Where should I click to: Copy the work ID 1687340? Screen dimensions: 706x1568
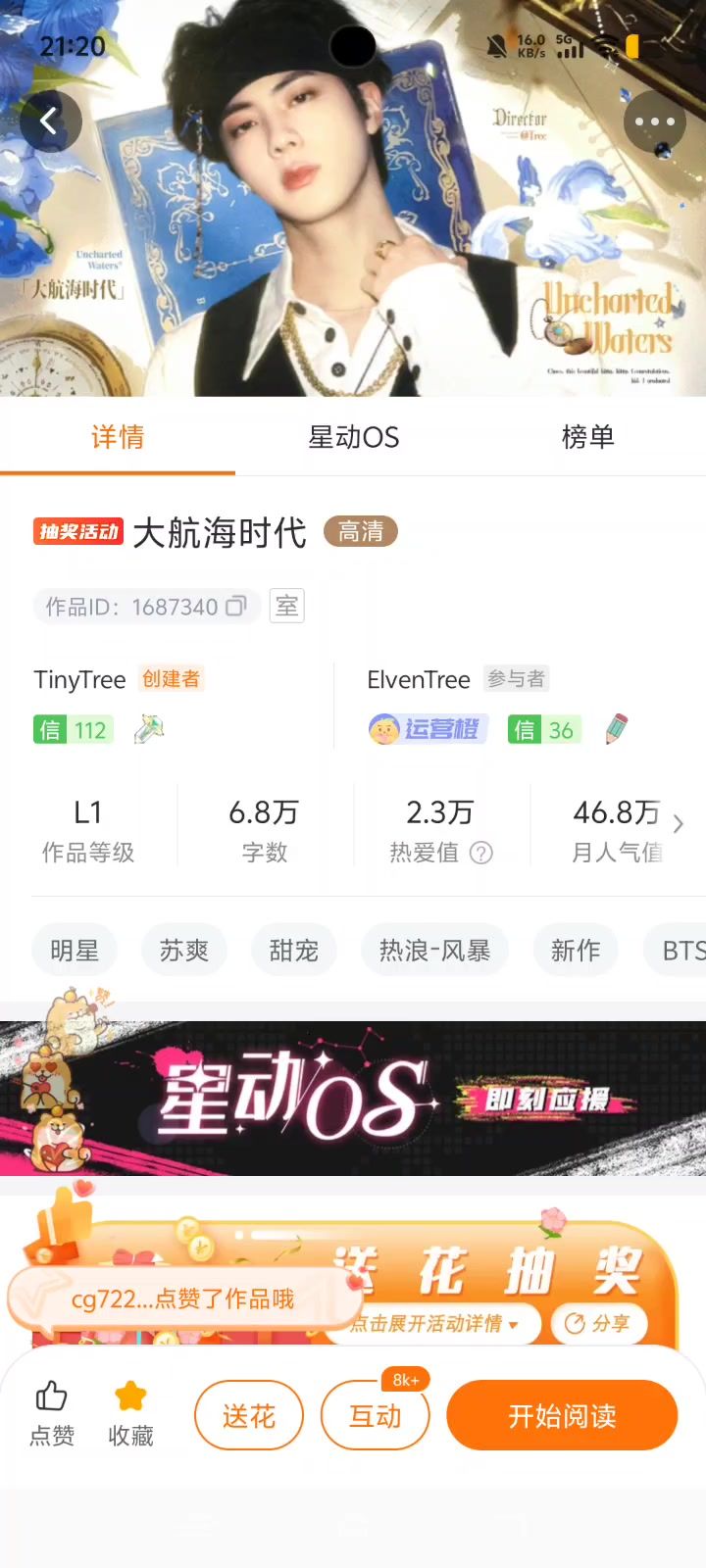[236, 607]
